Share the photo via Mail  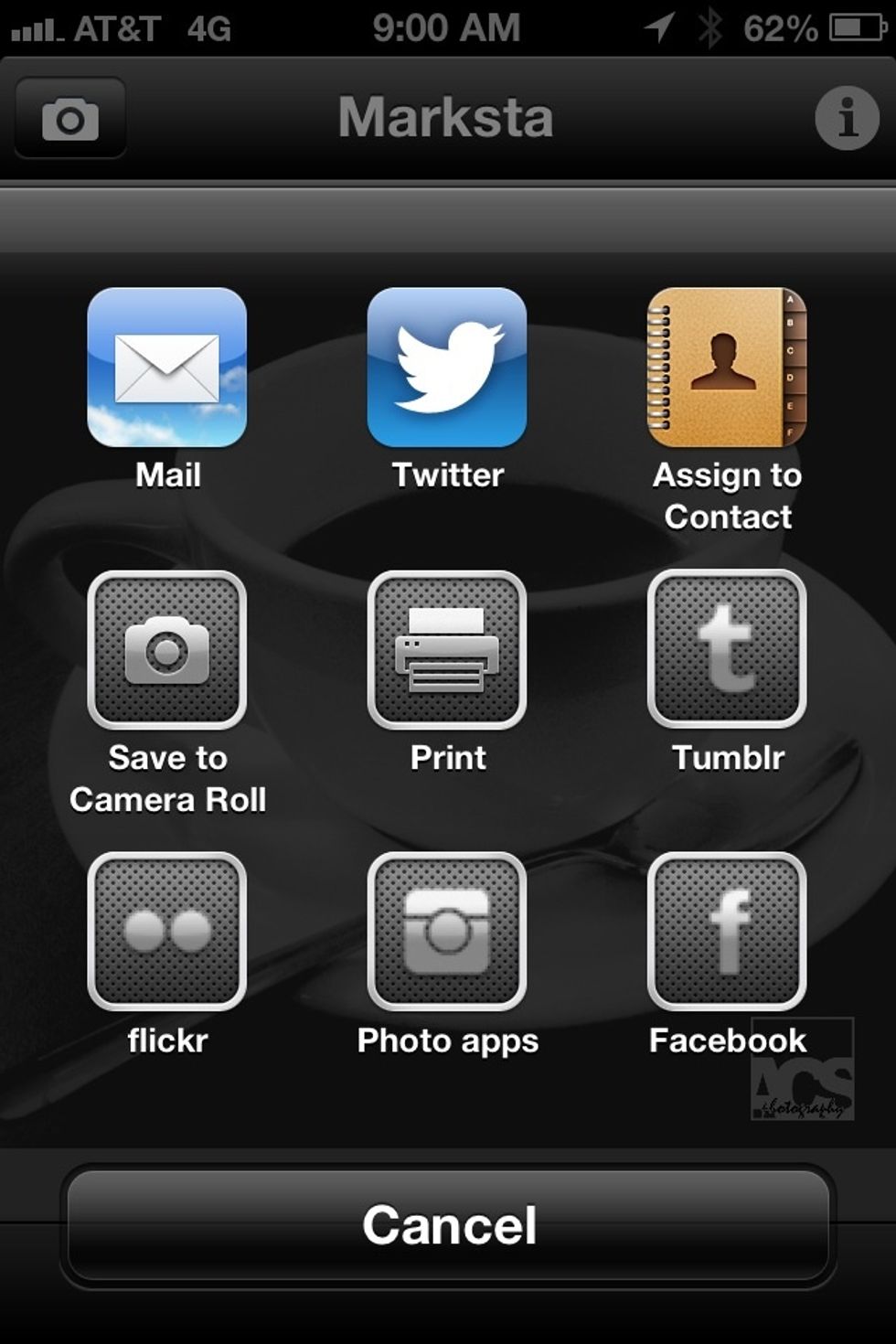coord(167,368)
